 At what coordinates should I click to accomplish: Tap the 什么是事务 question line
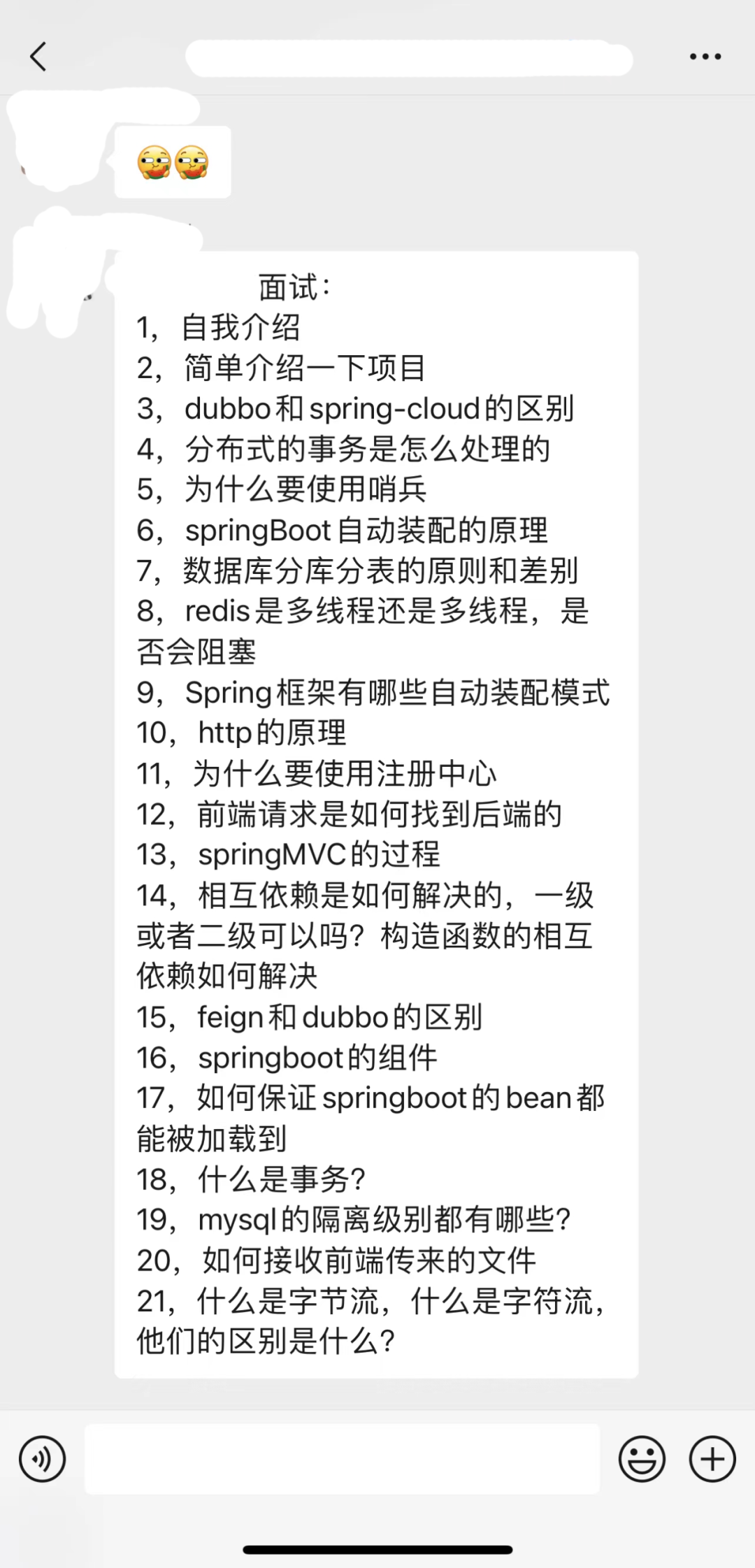click(x=252, y=1179)
